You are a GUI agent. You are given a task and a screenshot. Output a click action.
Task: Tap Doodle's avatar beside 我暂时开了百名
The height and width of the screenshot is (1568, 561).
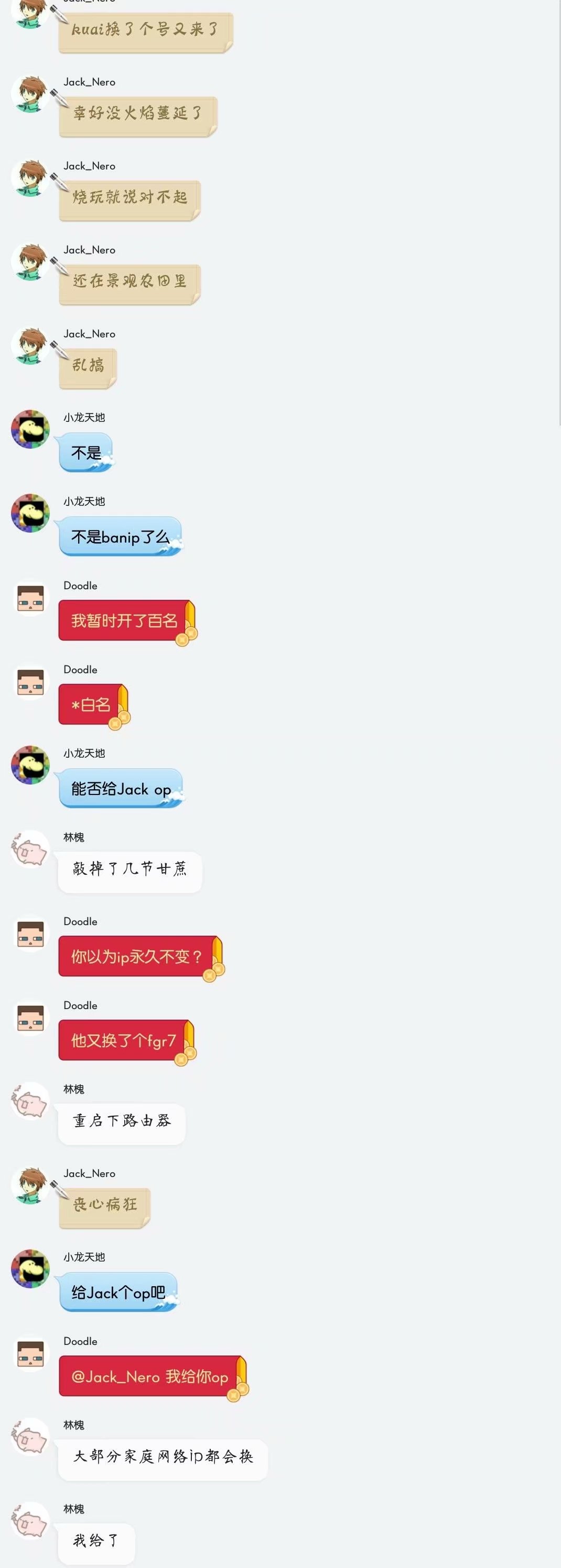[x=30, y=598]
